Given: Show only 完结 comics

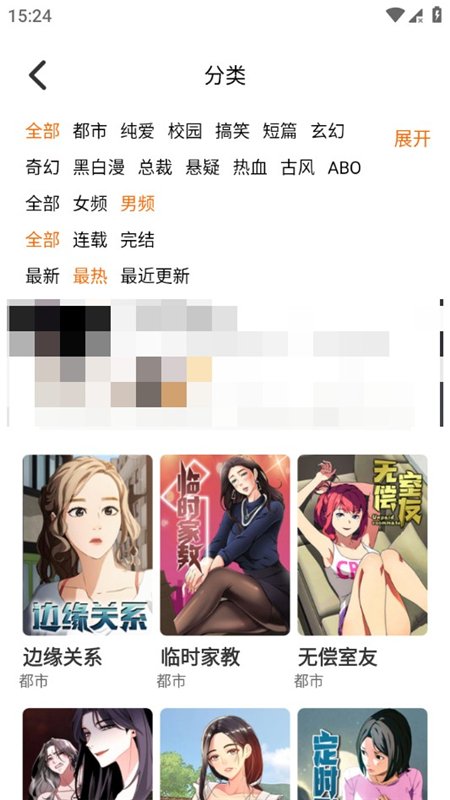Looking at the screenshot, I should [x=137, y=240].
